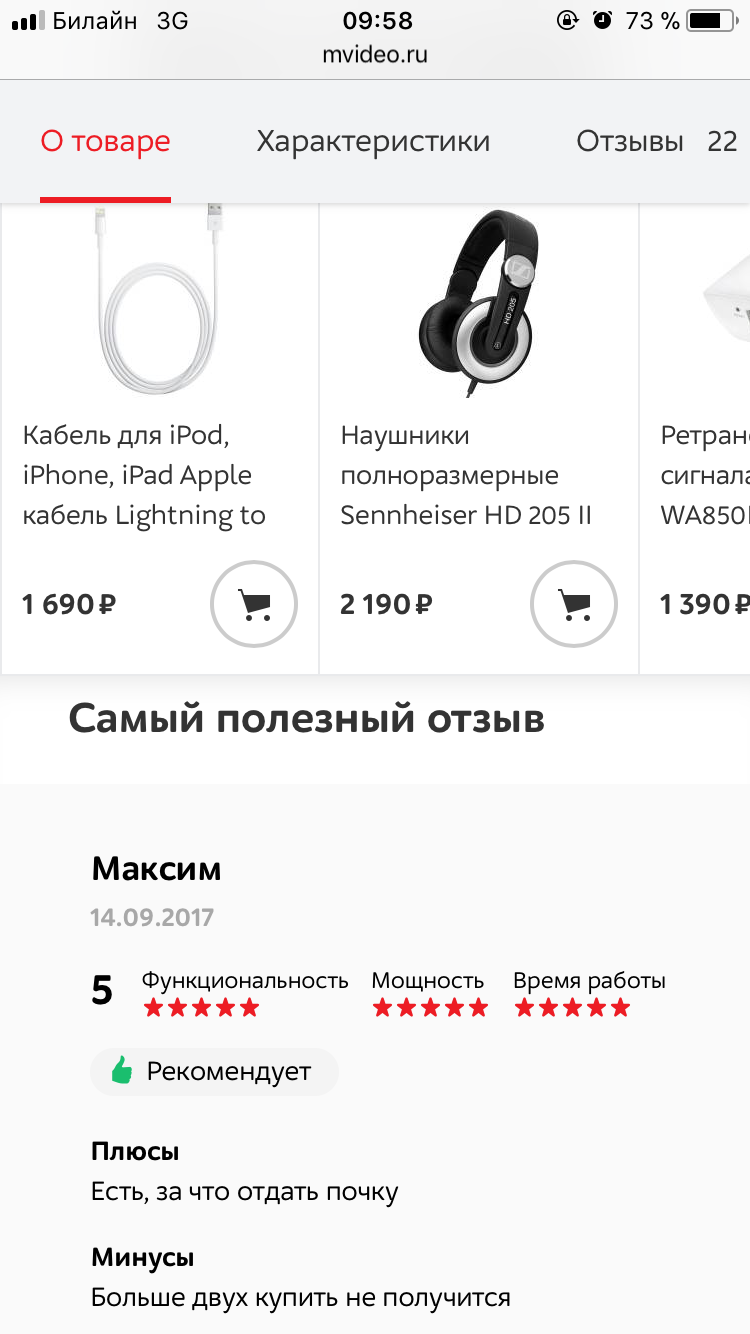This screenshot has width=750, height=1334.
Task: Add the Lightning cable to cart
Action: [x=254, y=604]
